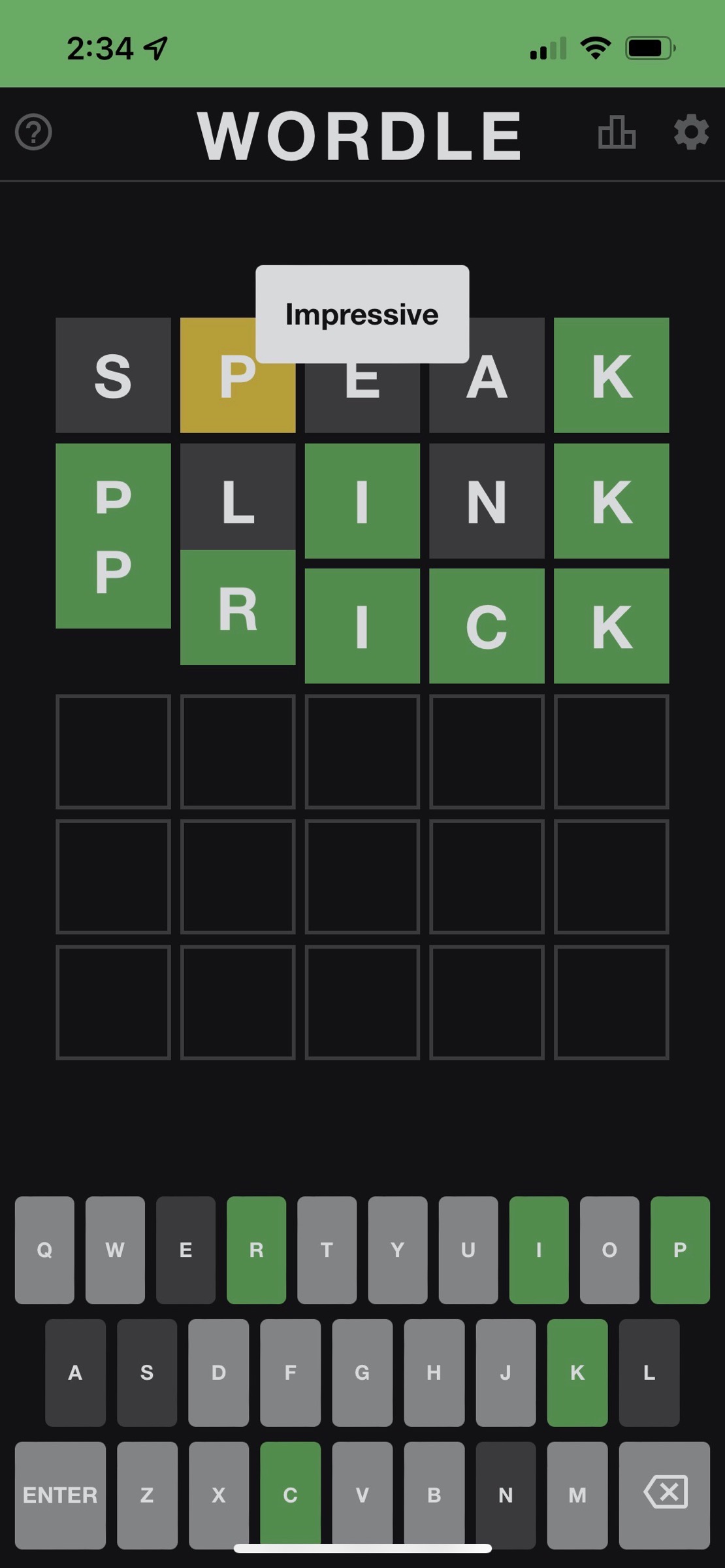Choose the letter H key
This screenshot has height=1568, width=725.
click(434, 1372)
